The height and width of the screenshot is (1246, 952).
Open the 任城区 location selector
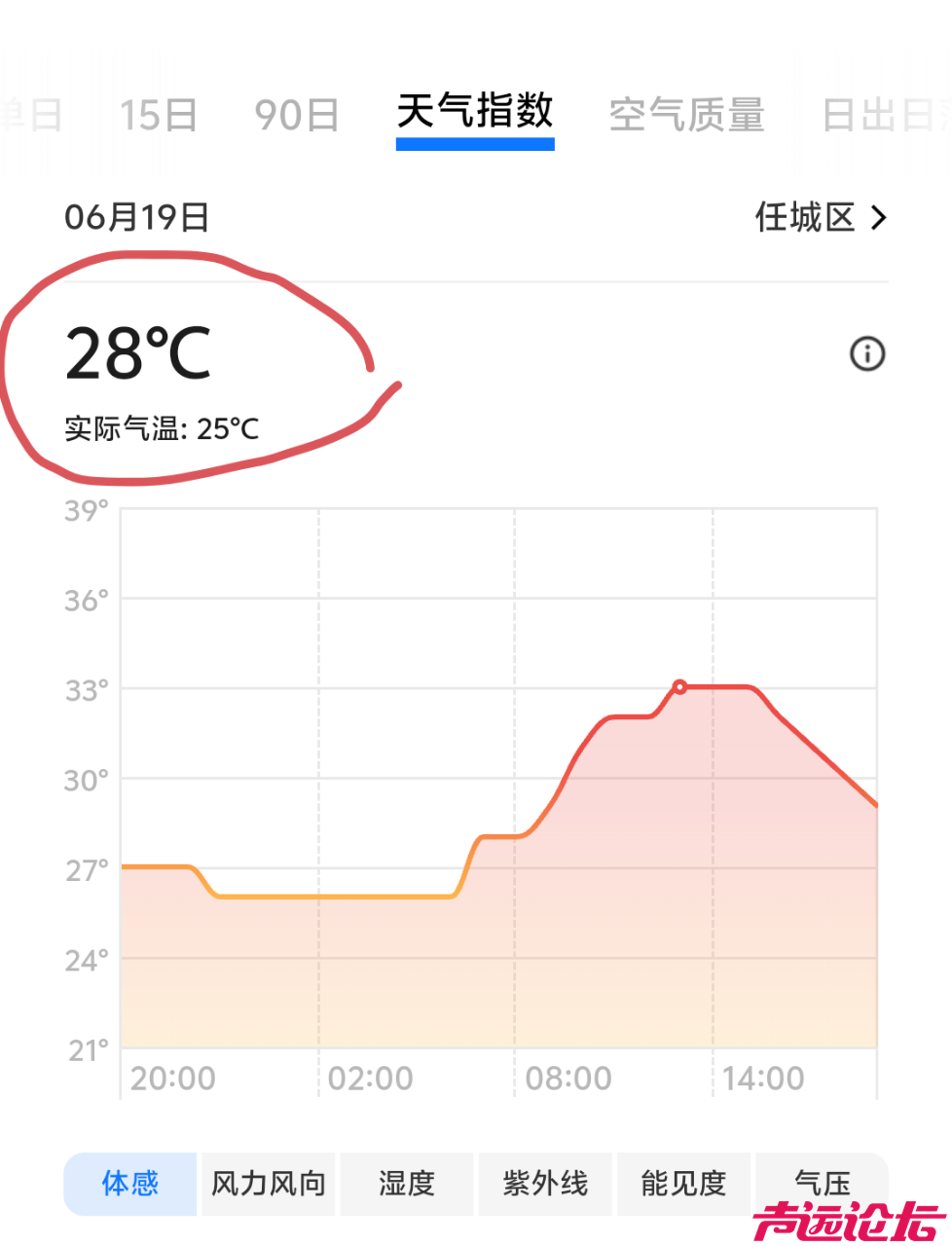click(821, 217)
